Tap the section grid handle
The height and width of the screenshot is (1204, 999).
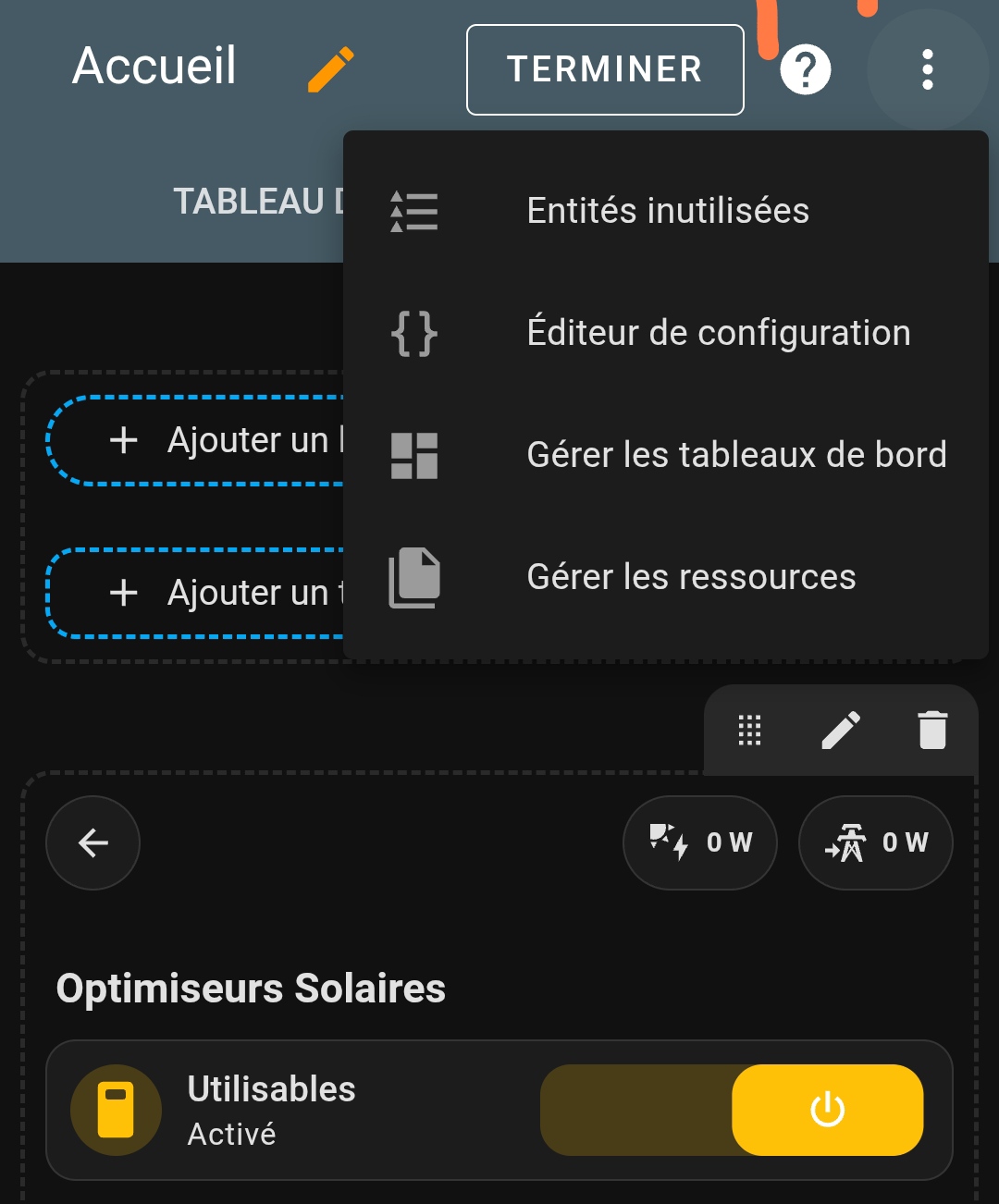click(749, 731)
